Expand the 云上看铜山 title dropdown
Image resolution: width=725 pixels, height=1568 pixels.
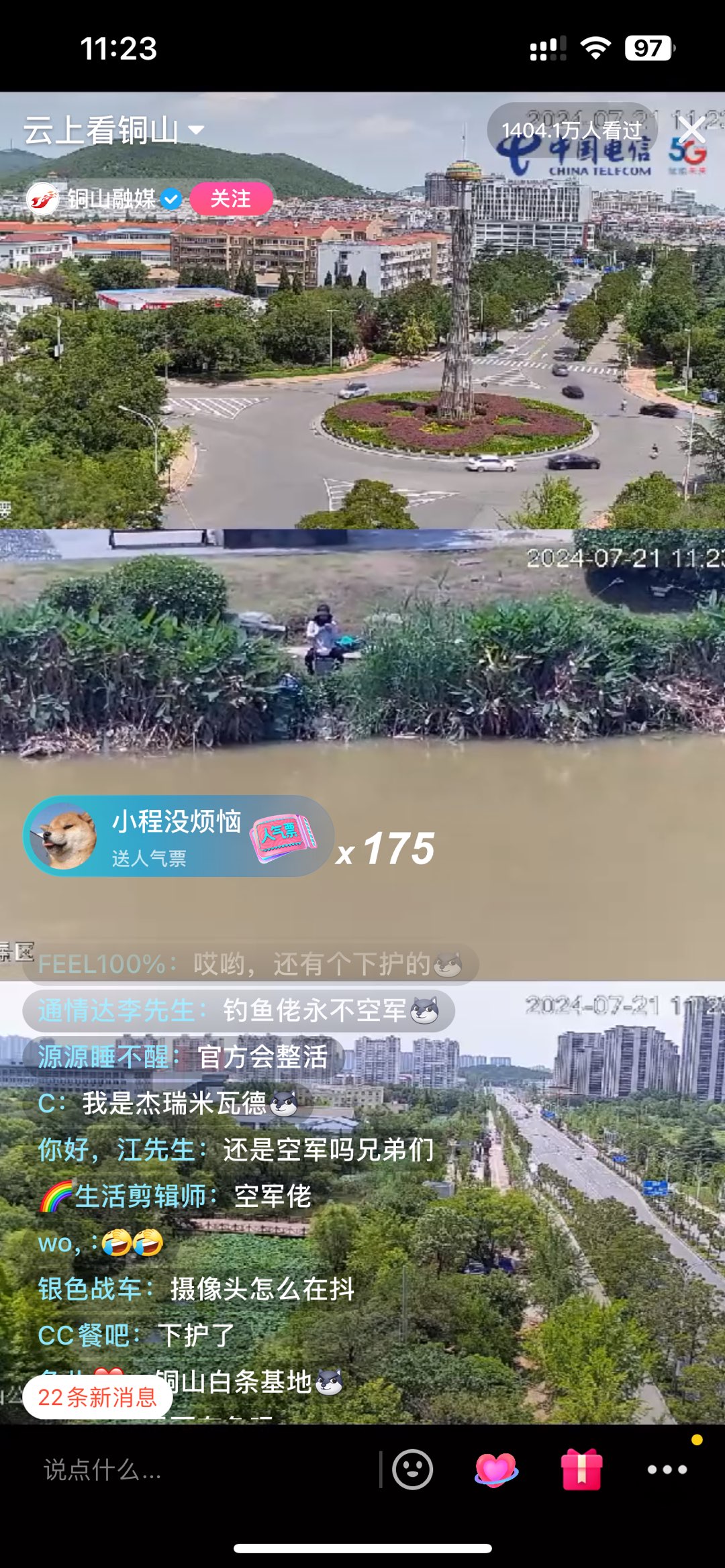[196, 130]
